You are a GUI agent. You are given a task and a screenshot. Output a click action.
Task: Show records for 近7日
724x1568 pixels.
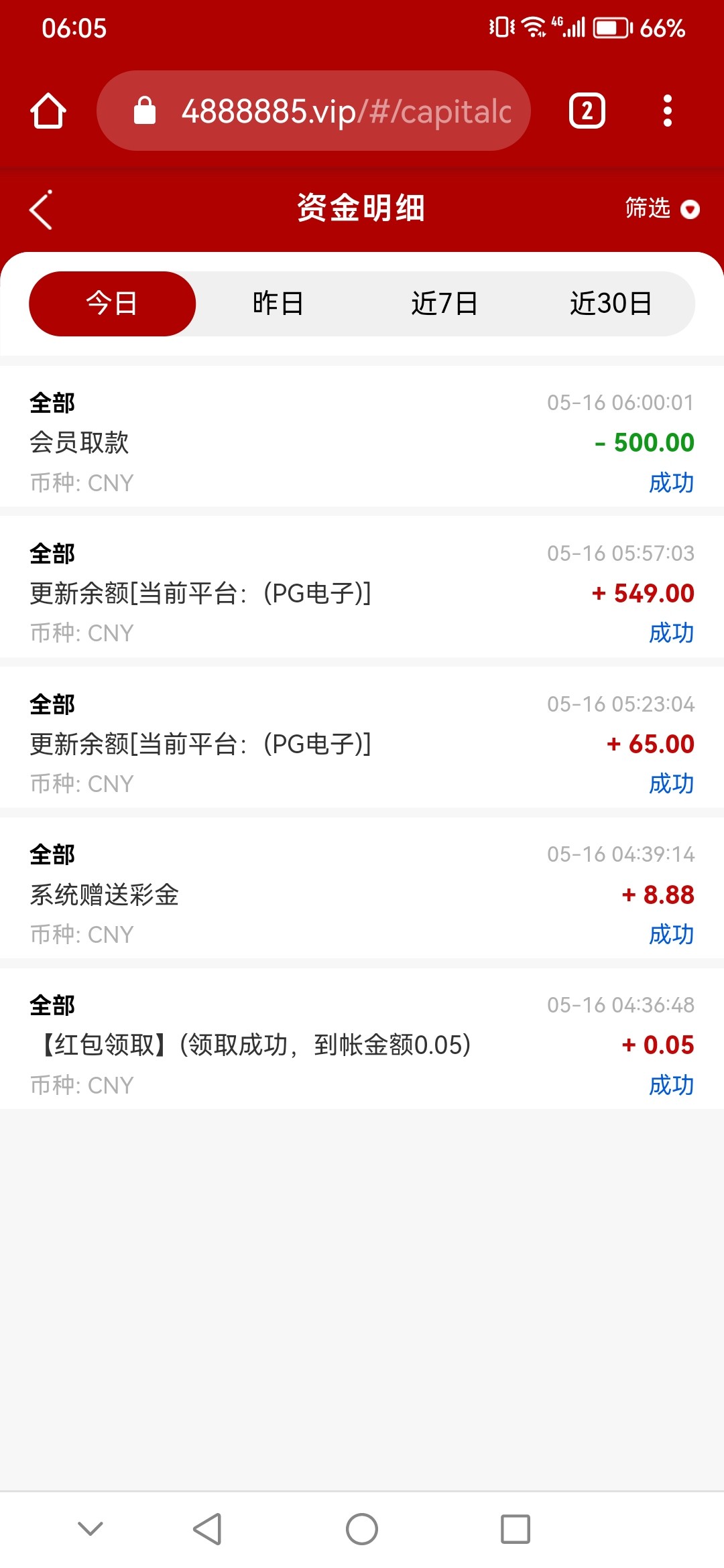tap(444, 304)
